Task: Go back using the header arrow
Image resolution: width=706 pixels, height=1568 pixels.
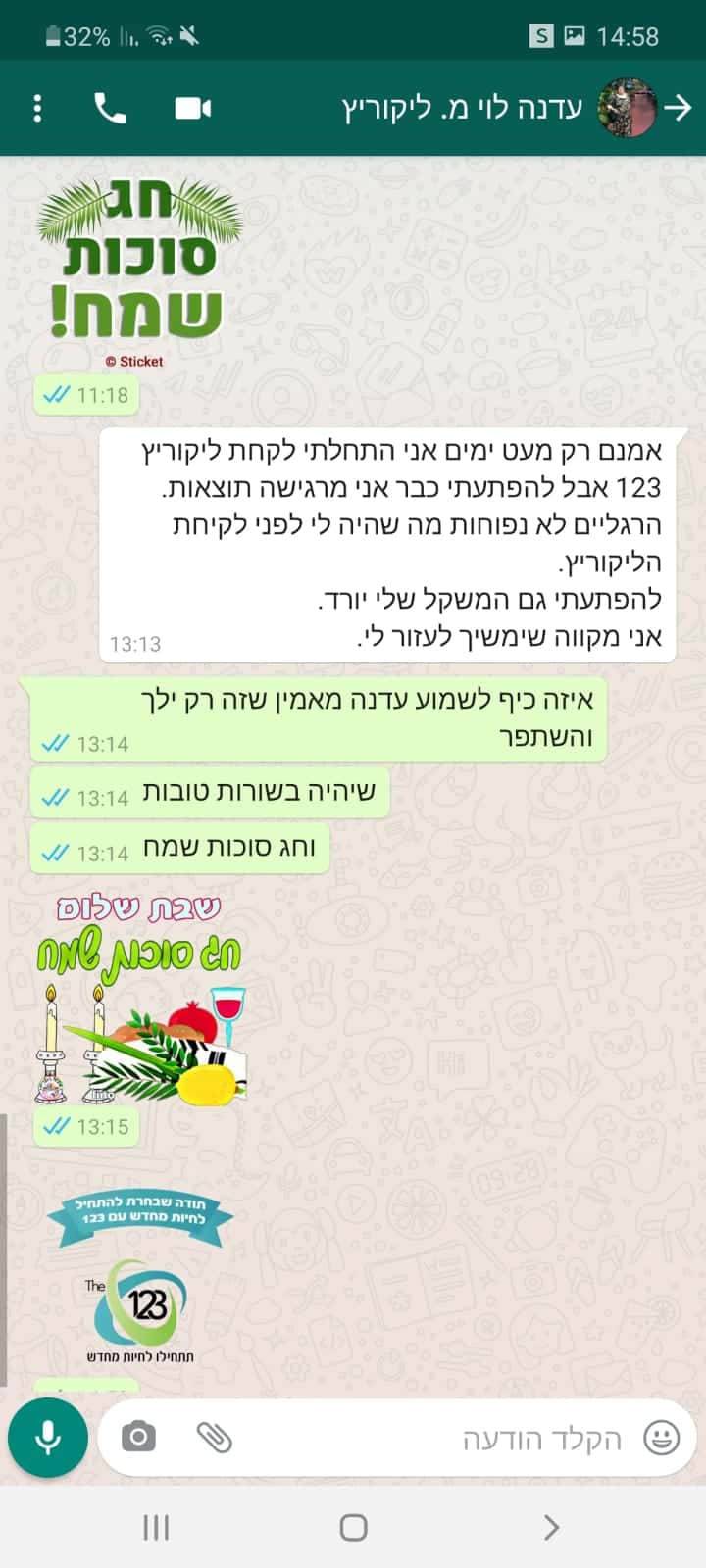Action: coord(679,108)
